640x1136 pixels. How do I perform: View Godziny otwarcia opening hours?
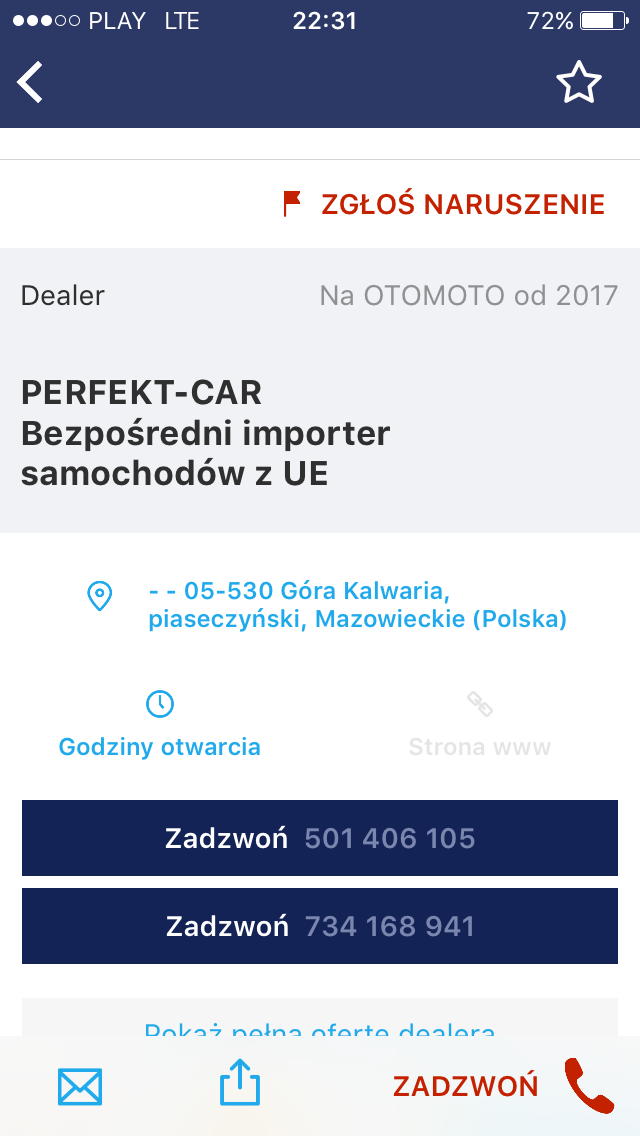(x=160, y=725)
